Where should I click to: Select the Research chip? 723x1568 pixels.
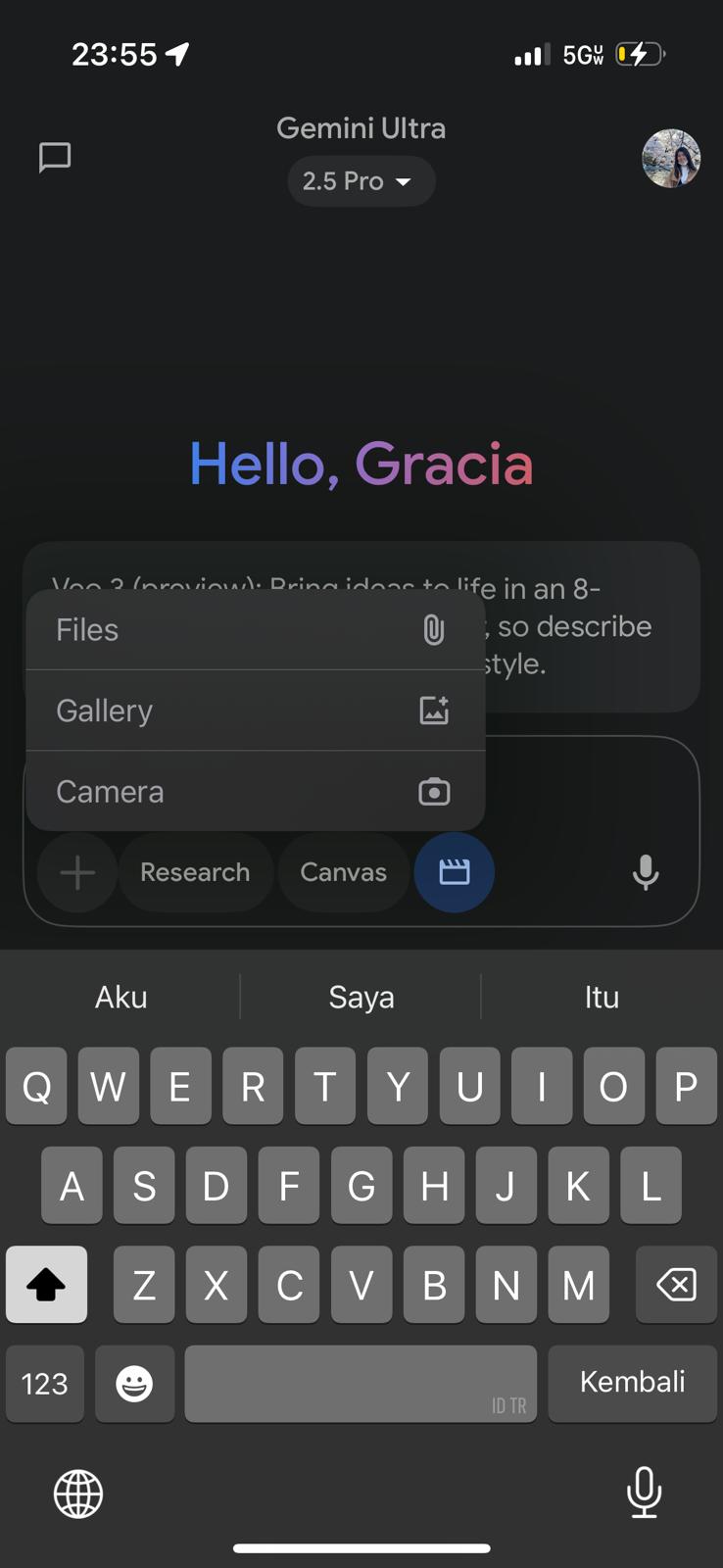click(x=195, y=872)
